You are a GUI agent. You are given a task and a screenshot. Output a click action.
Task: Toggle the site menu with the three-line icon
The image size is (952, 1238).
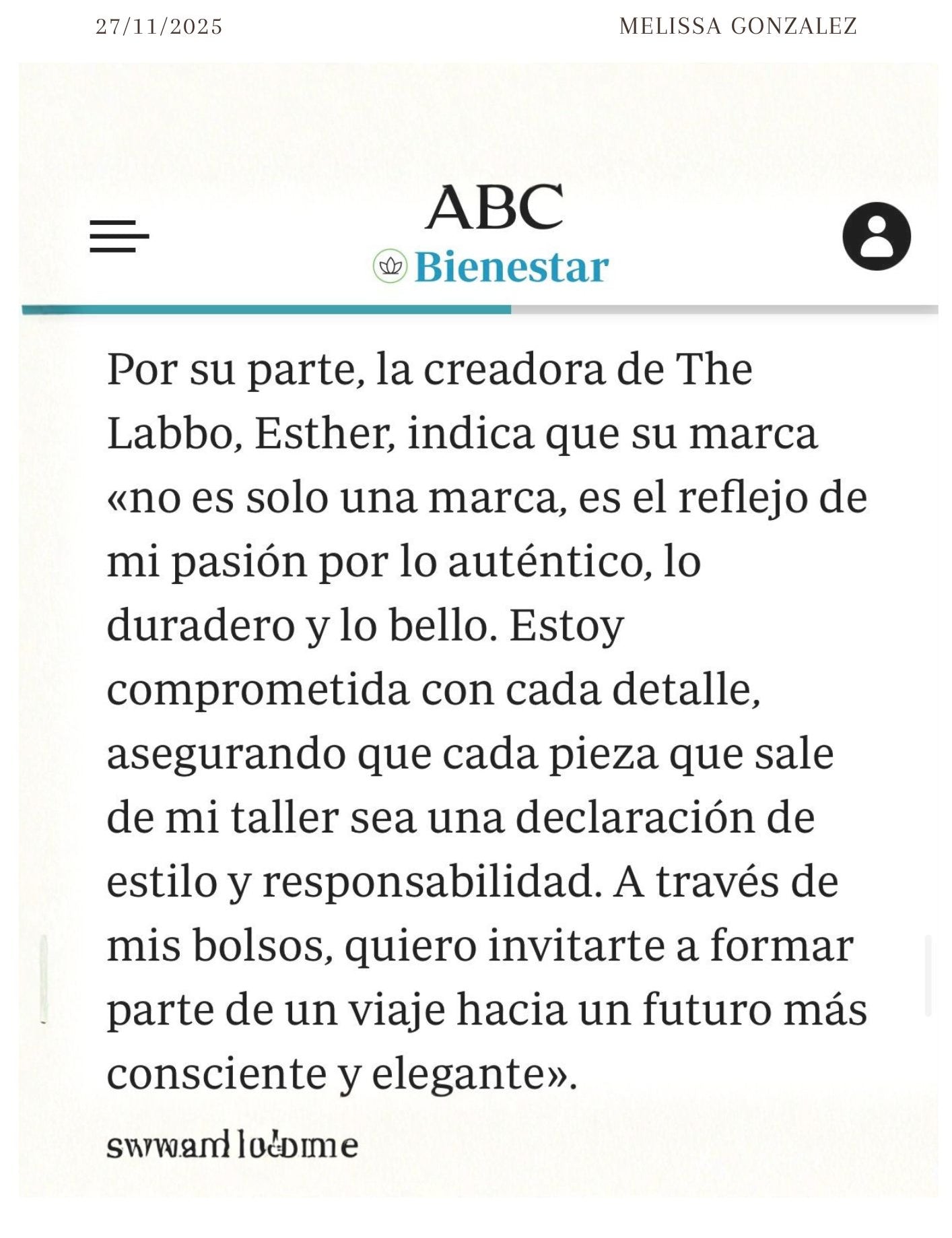[120, 235]
